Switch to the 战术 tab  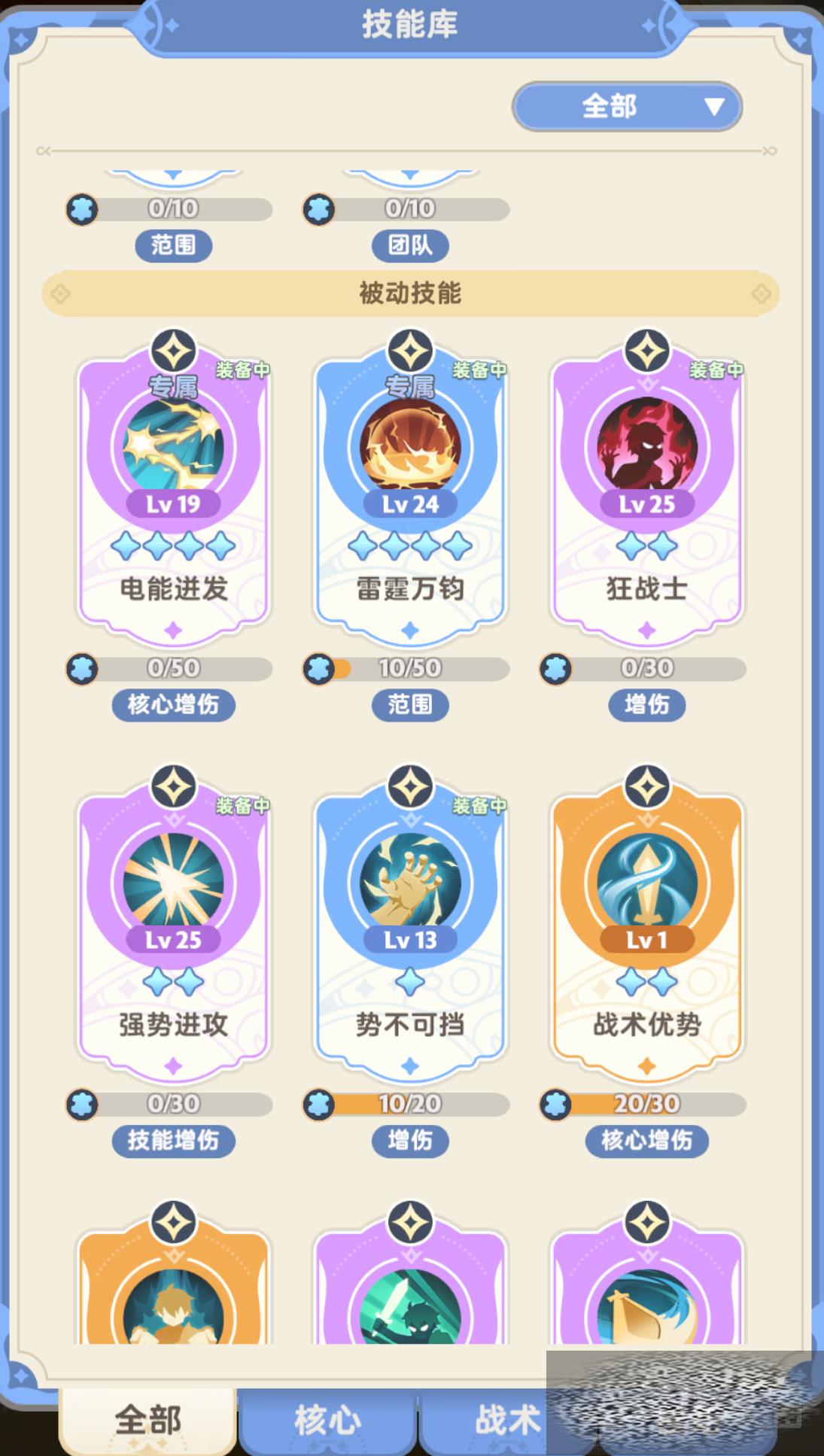(x=497, y=1419)
